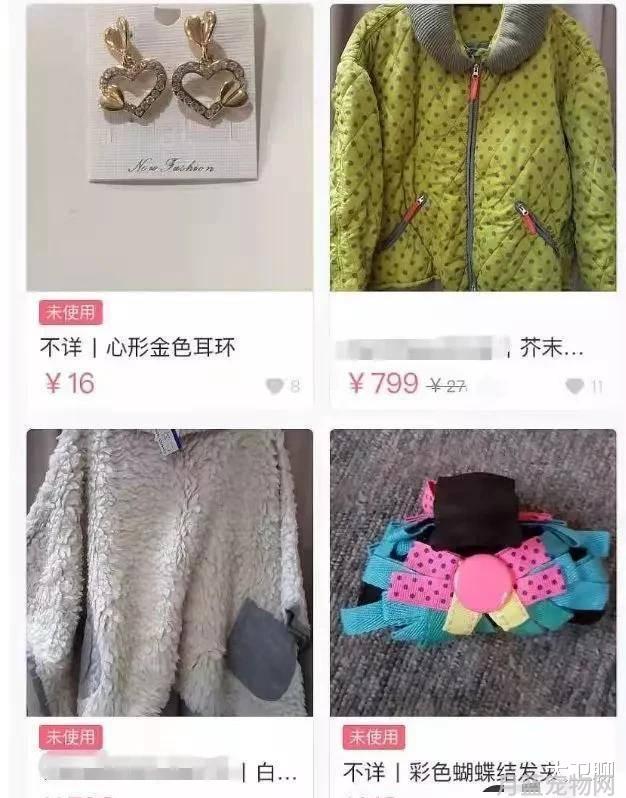
Task: Like the ¥799 jacket item
Action: tap(574, 386)
